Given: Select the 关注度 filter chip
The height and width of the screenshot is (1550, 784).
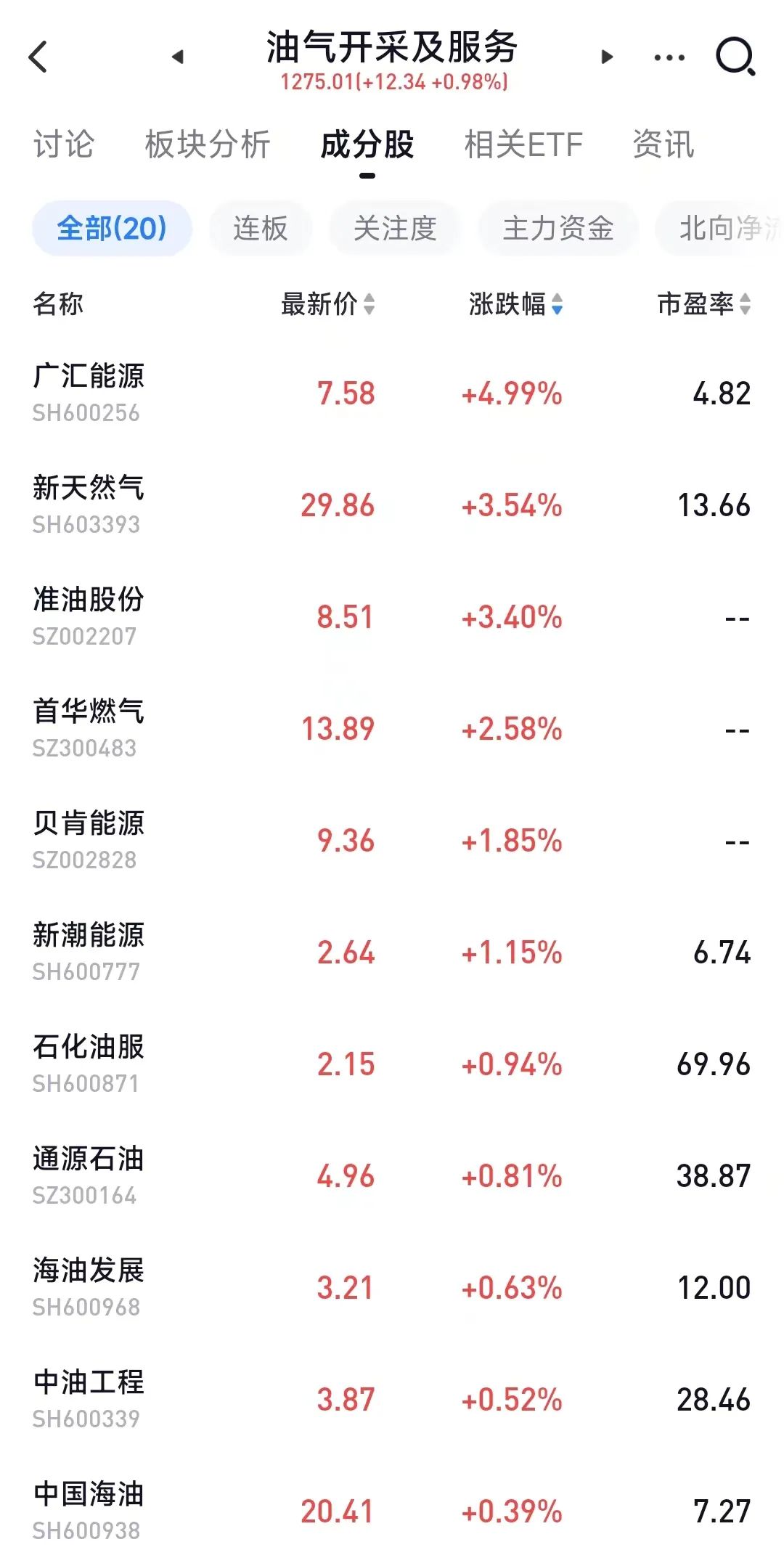Looking at the screenshot, I should pyautogui.click(x=395, y=228).
